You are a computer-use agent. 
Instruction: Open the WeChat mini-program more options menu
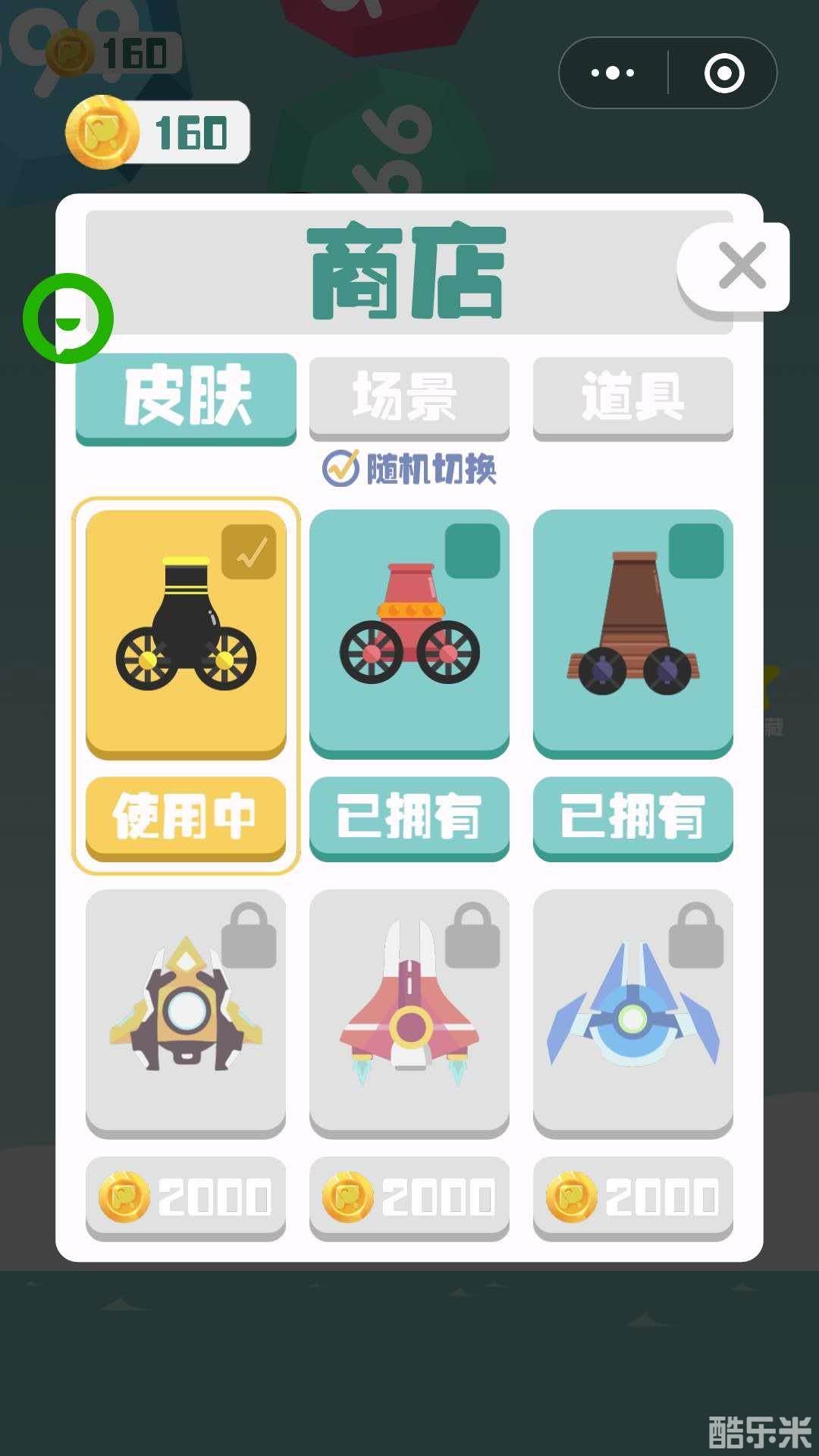[614, 73]
